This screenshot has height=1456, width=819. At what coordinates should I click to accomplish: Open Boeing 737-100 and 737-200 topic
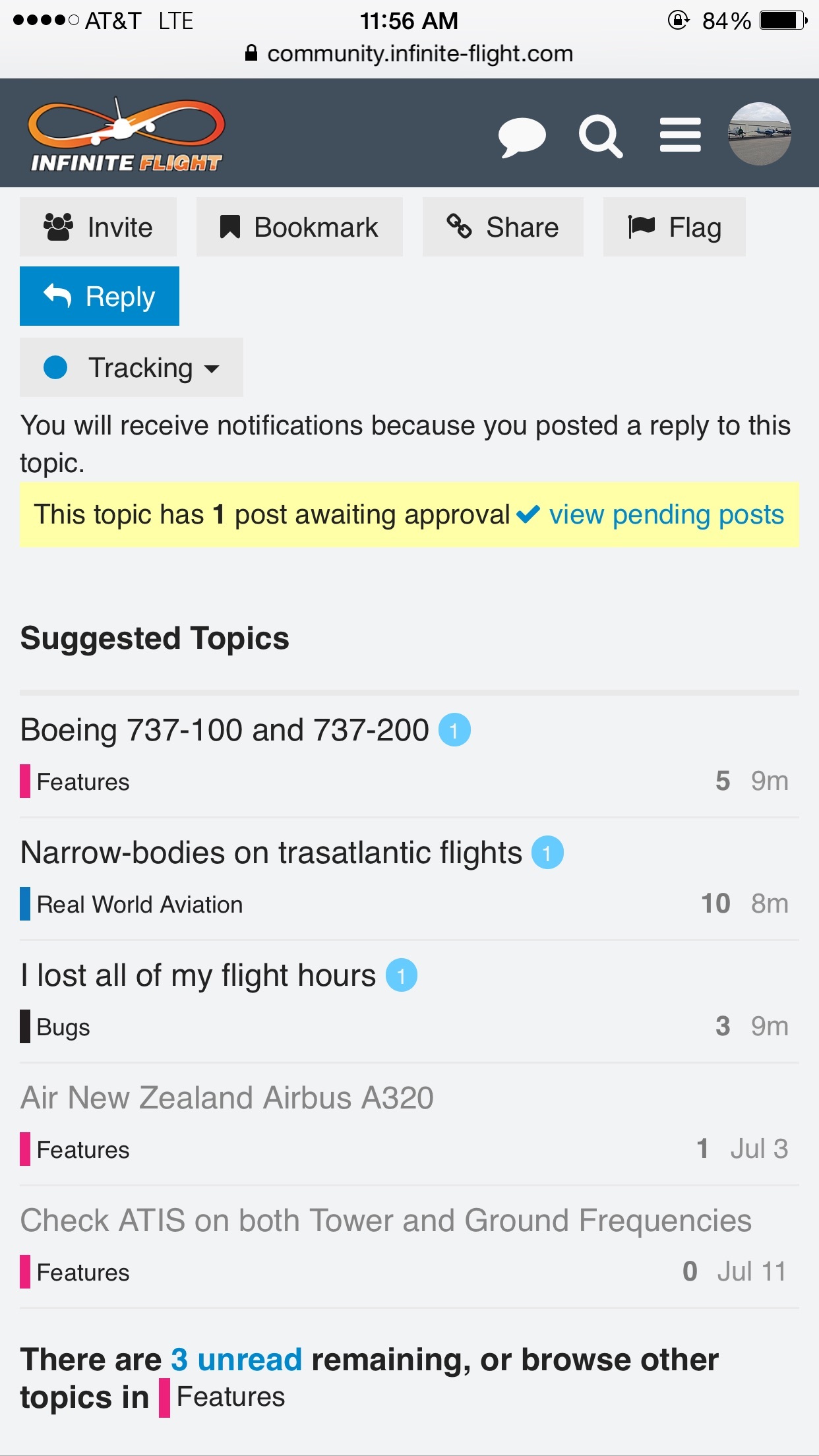click(225, 730)
